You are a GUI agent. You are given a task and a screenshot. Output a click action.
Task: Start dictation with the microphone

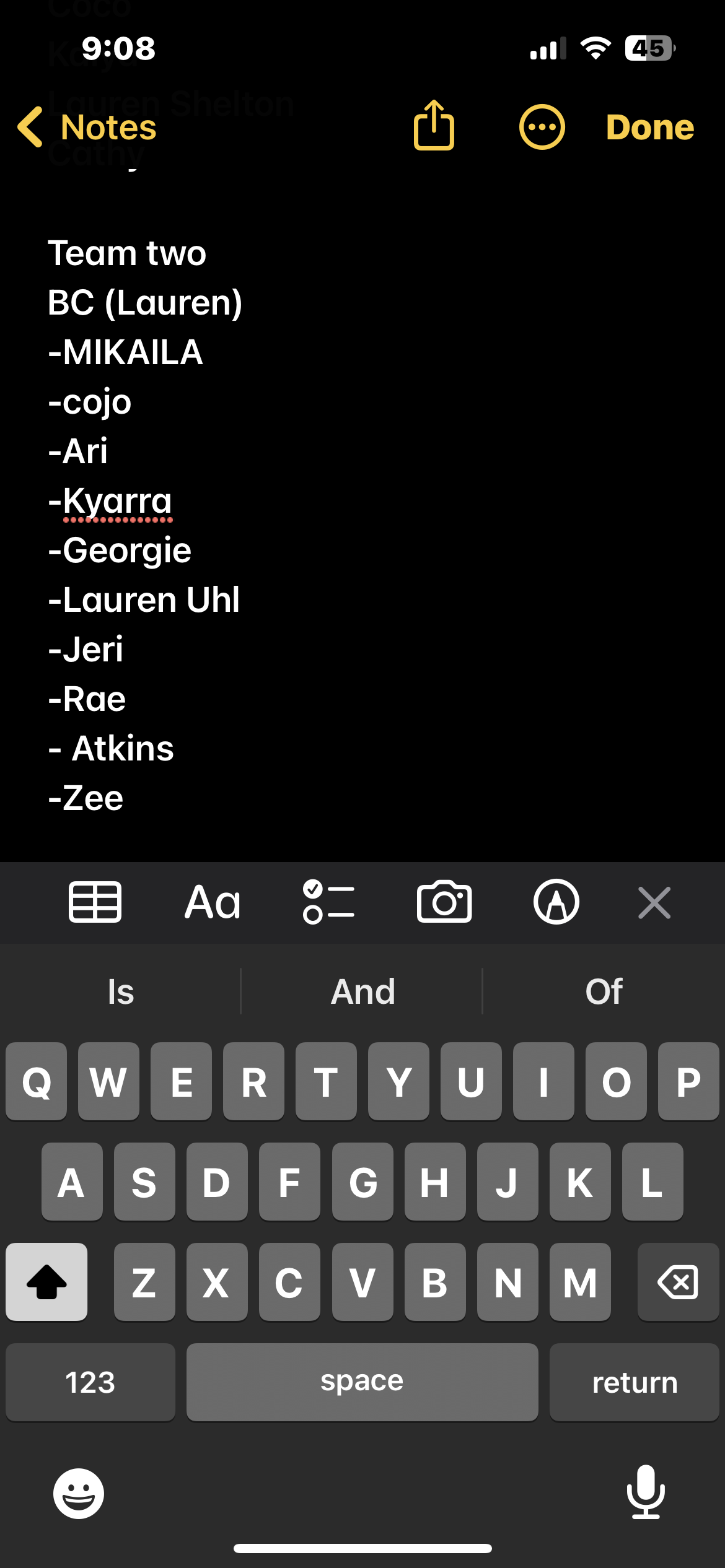646,1492
